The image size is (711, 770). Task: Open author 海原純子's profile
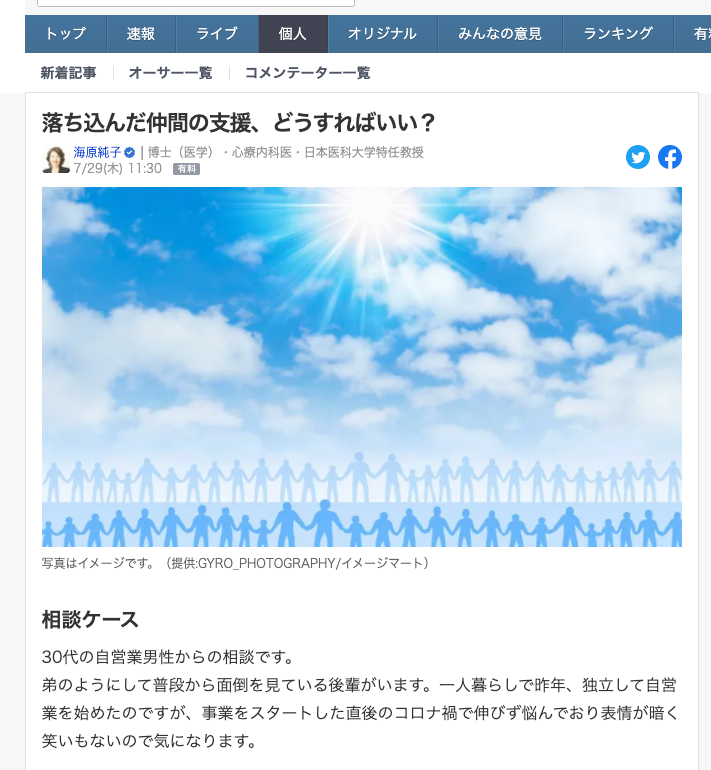tap(97, 152)
